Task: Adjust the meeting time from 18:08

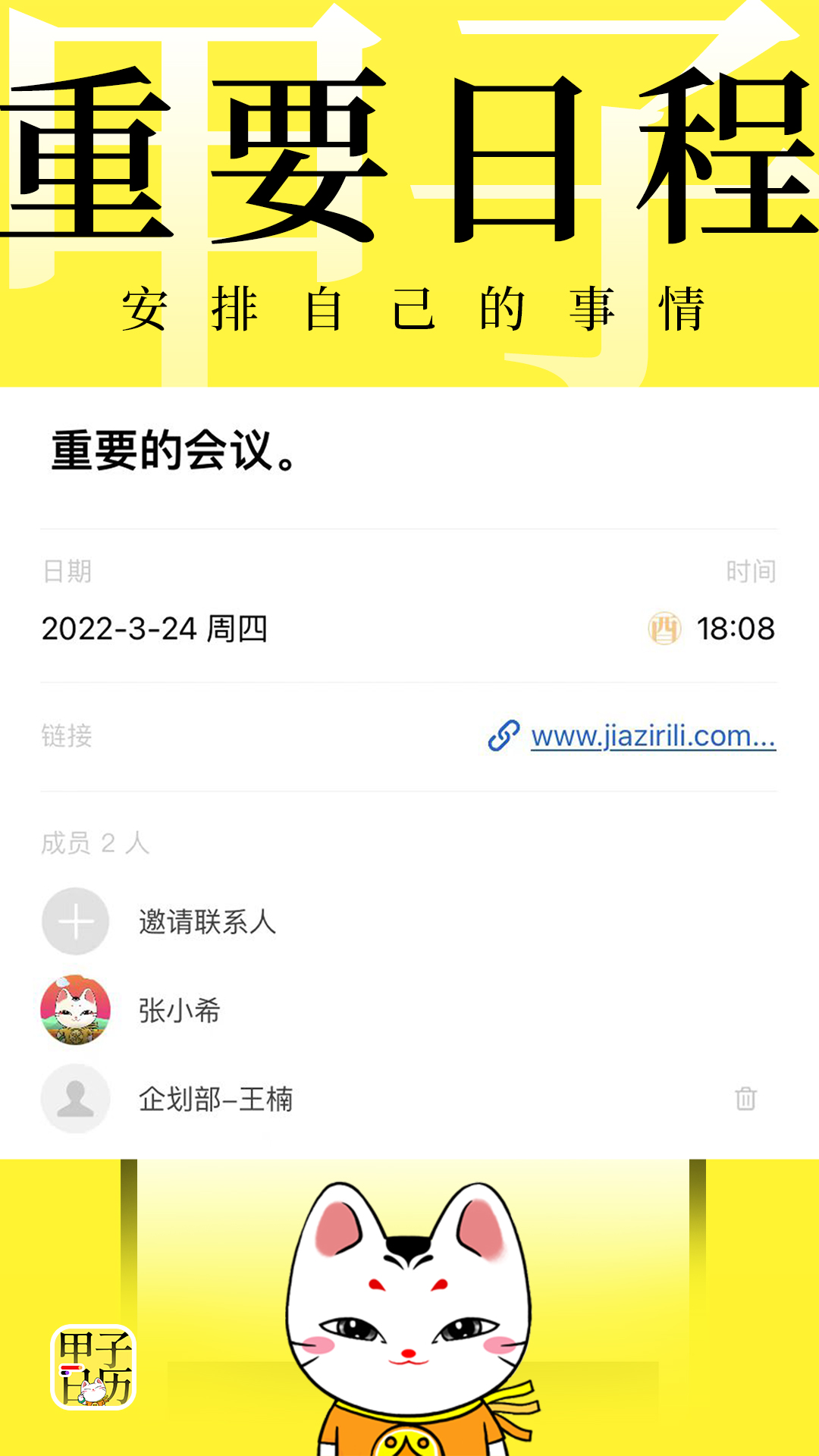Action: (x=734, y=627)
